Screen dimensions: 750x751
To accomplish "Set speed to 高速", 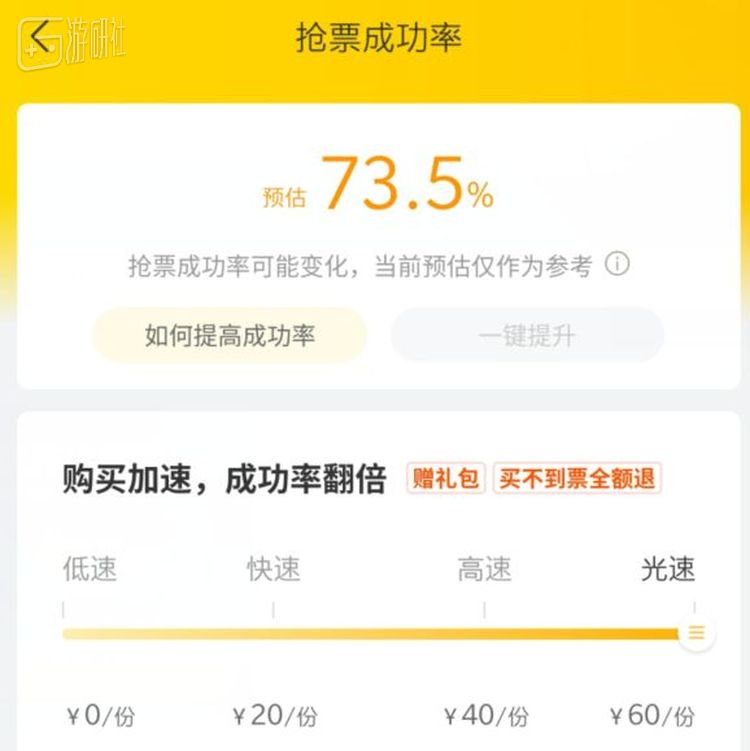I will (x=485, y=569).
